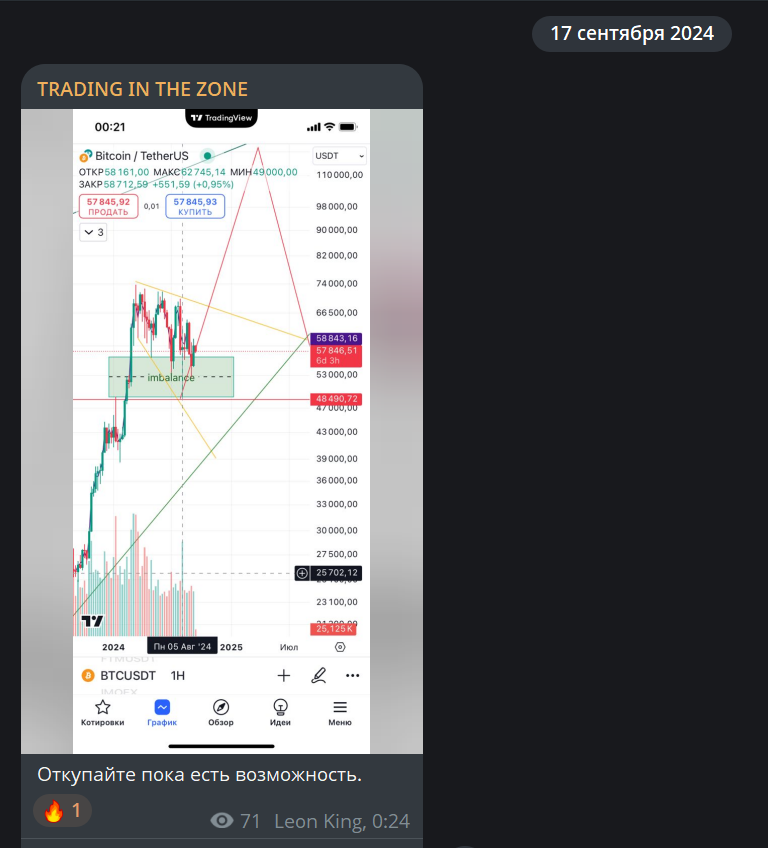The height and width of the screenshot is (848, 768).
Task: Add a fire reaction to the post
Action: pyautogui.click(x=63, y=810)
